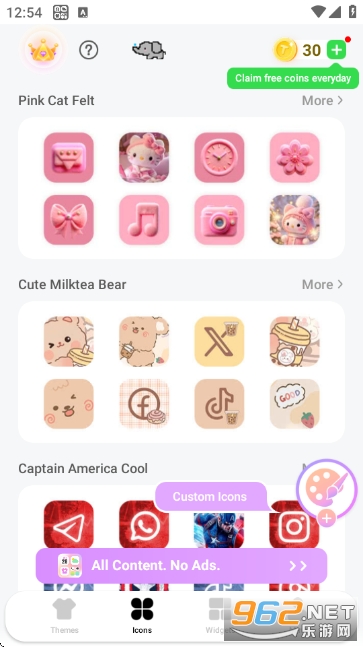Switch to the Themes tab

point(64,616)
